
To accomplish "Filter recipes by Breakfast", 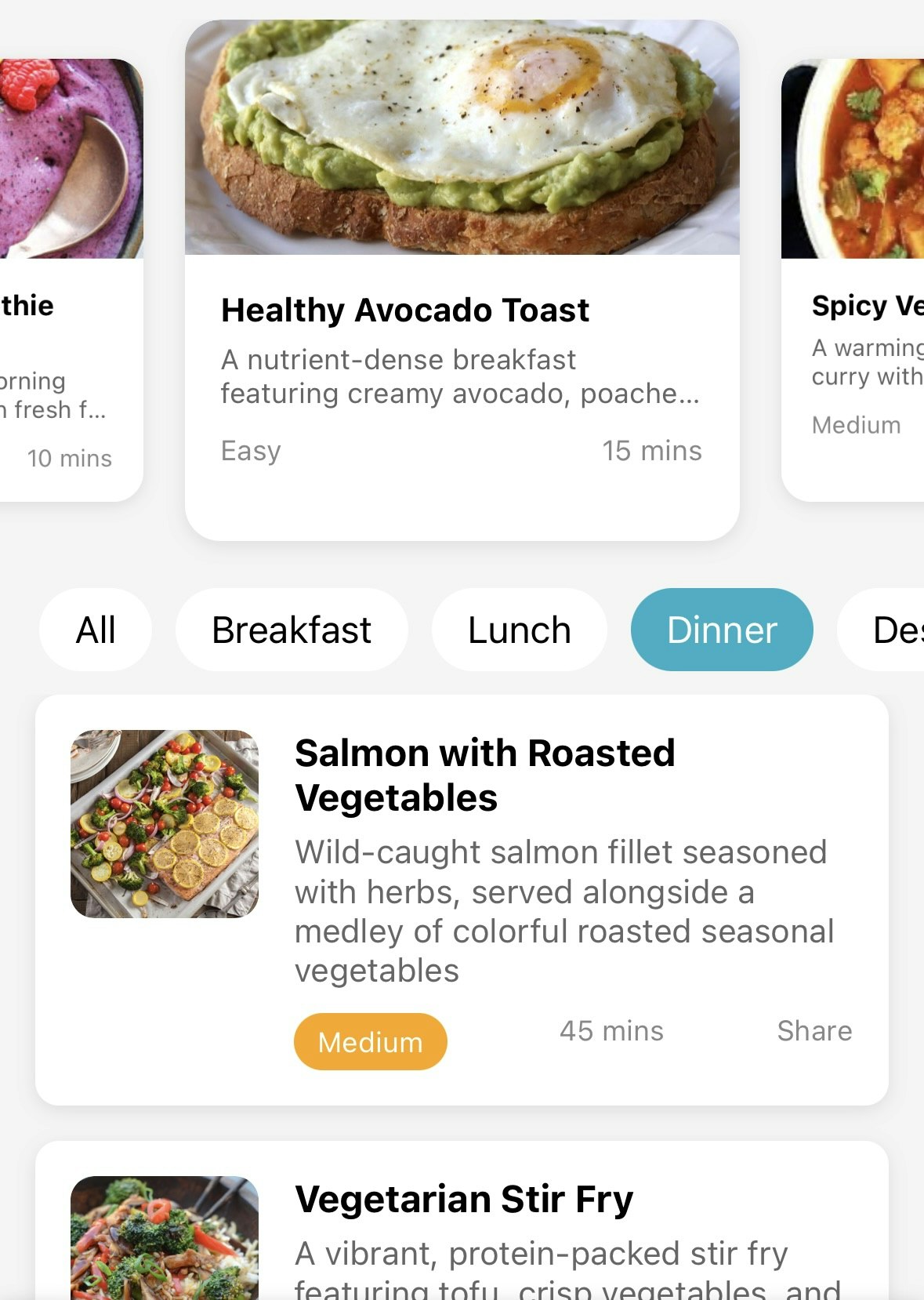I will [x=292, y=630].
